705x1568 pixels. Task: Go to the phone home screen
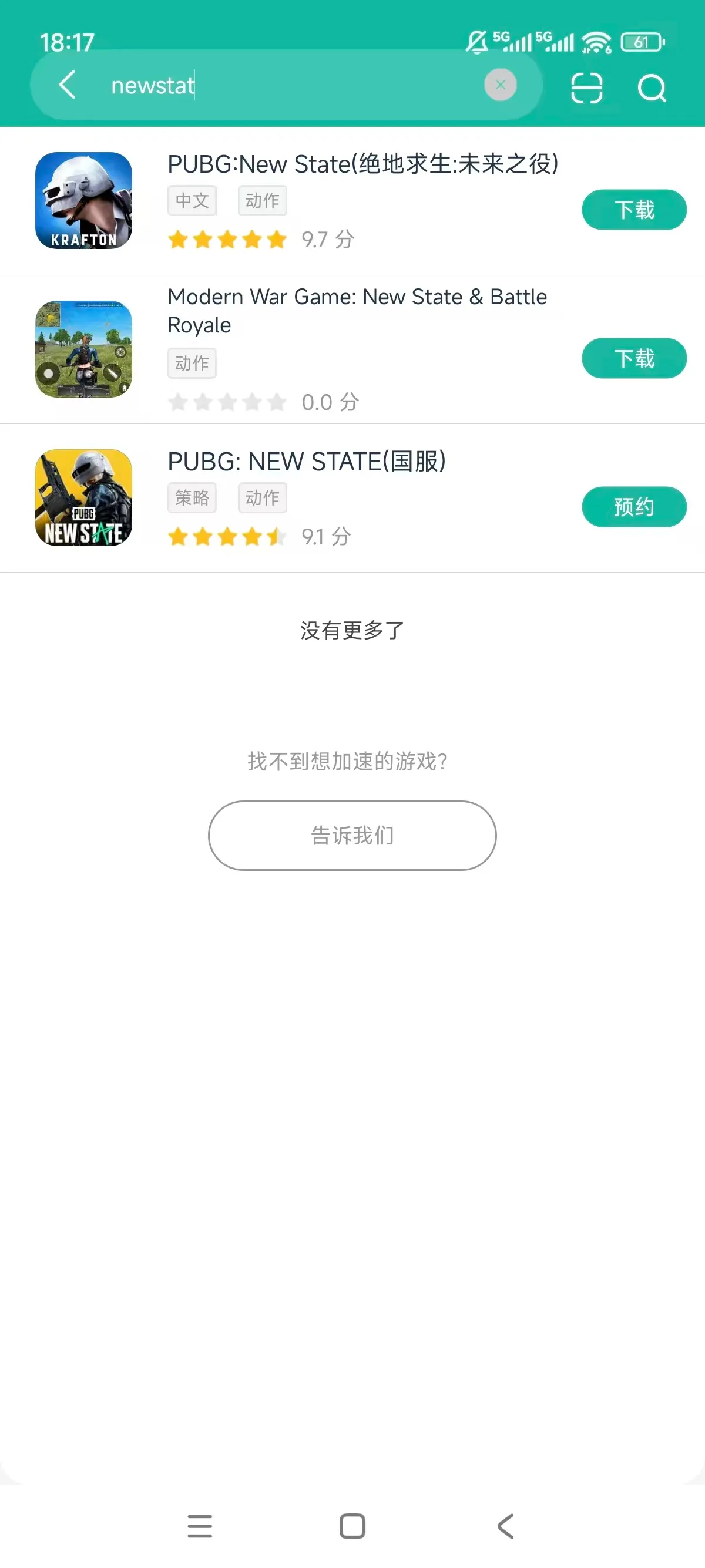click(x=352, y=1525)
